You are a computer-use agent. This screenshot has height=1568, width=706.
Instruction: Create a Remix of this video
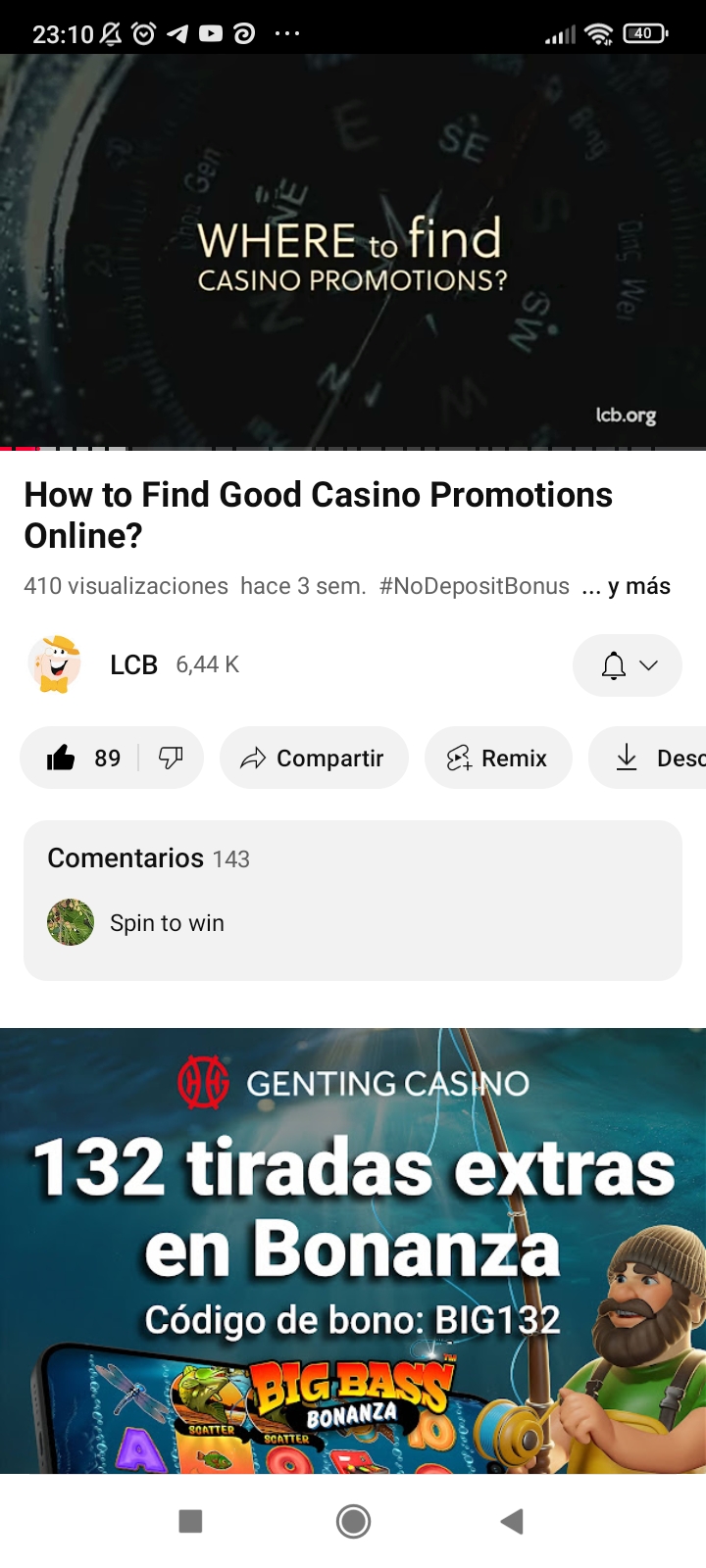497,758
